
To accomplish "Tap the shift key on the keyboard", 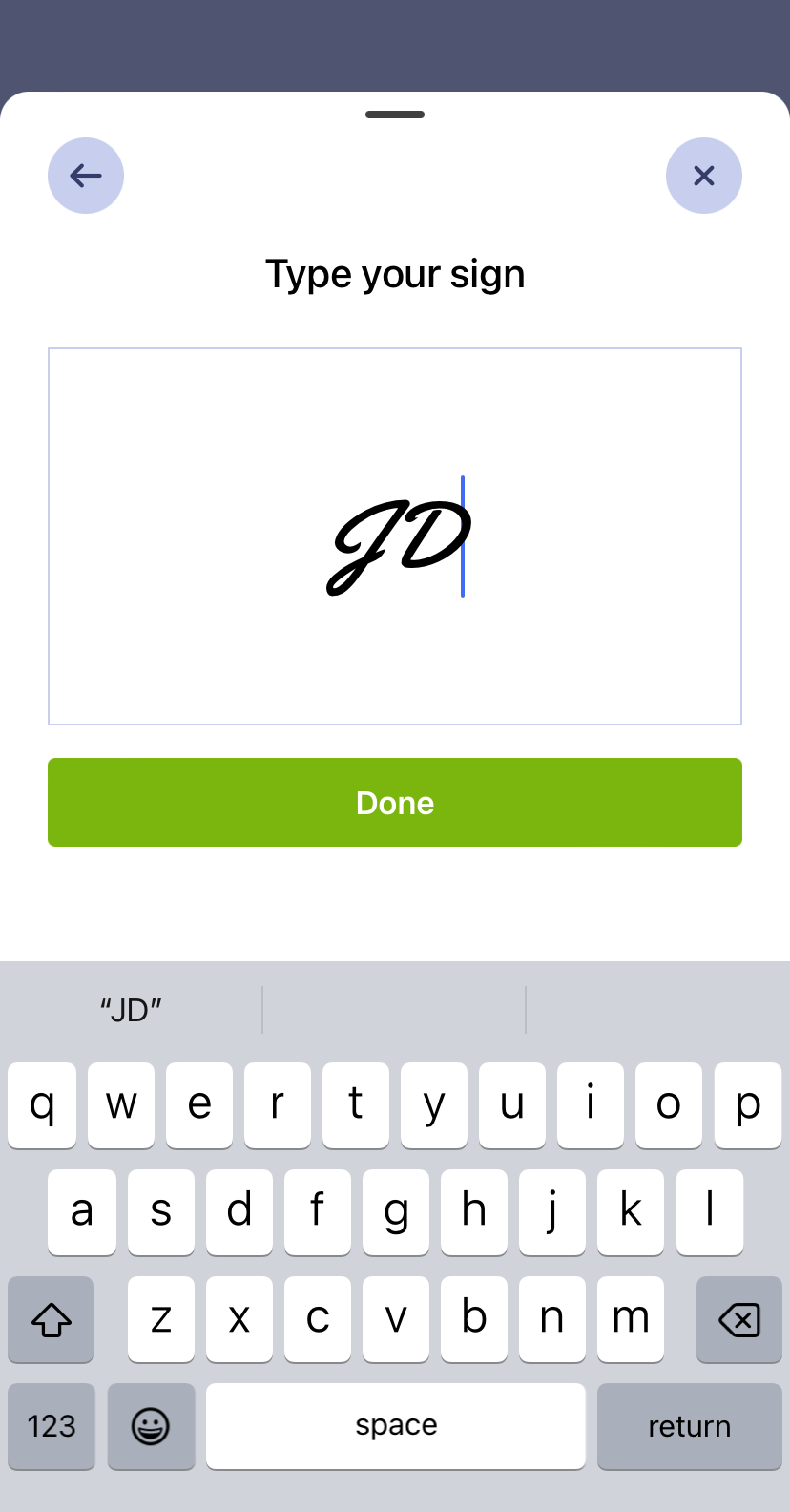I will point(51,1320).
